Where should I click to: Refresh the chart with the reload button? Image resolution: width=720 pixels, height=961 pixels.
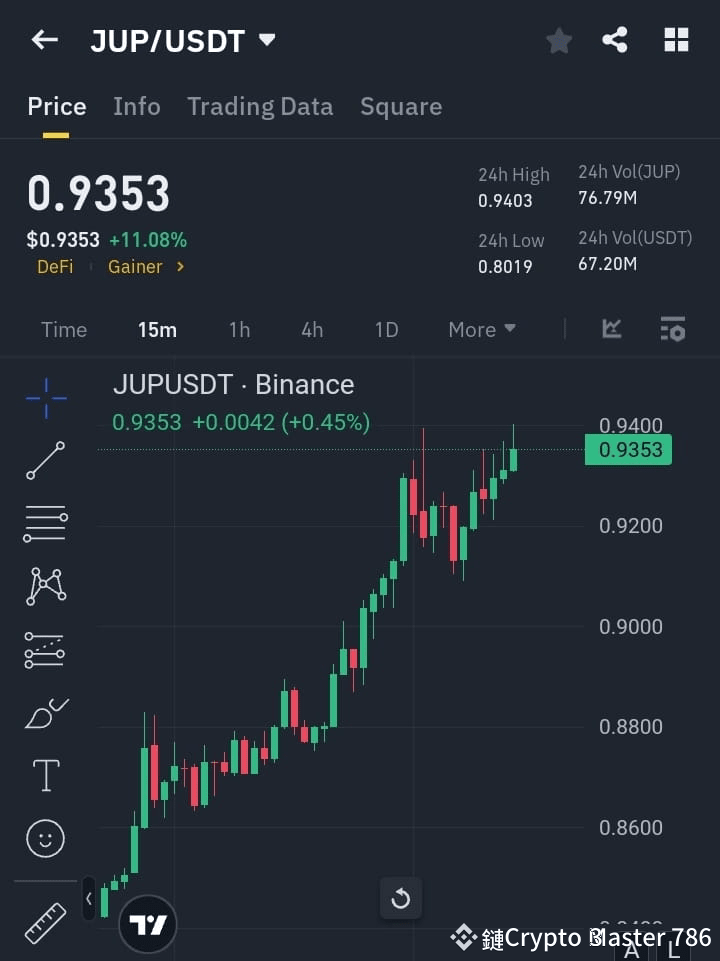tap(400, 899)
